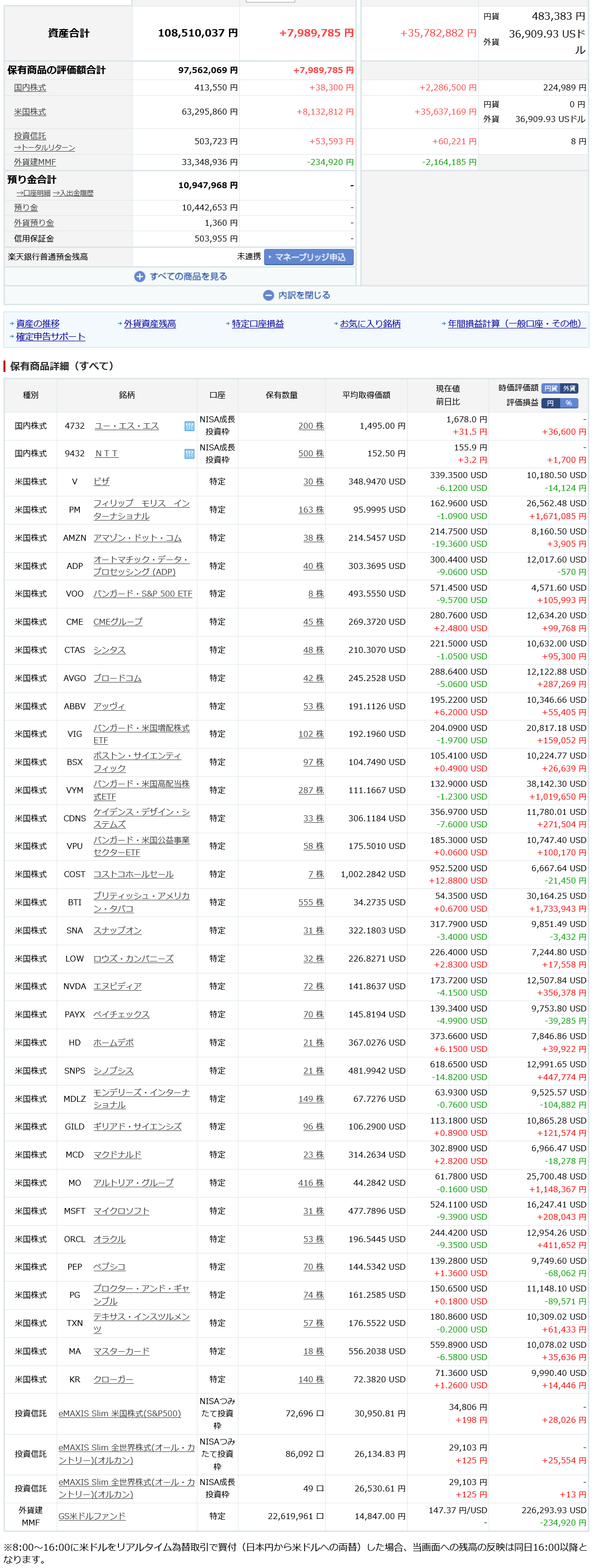Open the 特定口座損益 link
608x1568 pixels.
pos(258,324)
